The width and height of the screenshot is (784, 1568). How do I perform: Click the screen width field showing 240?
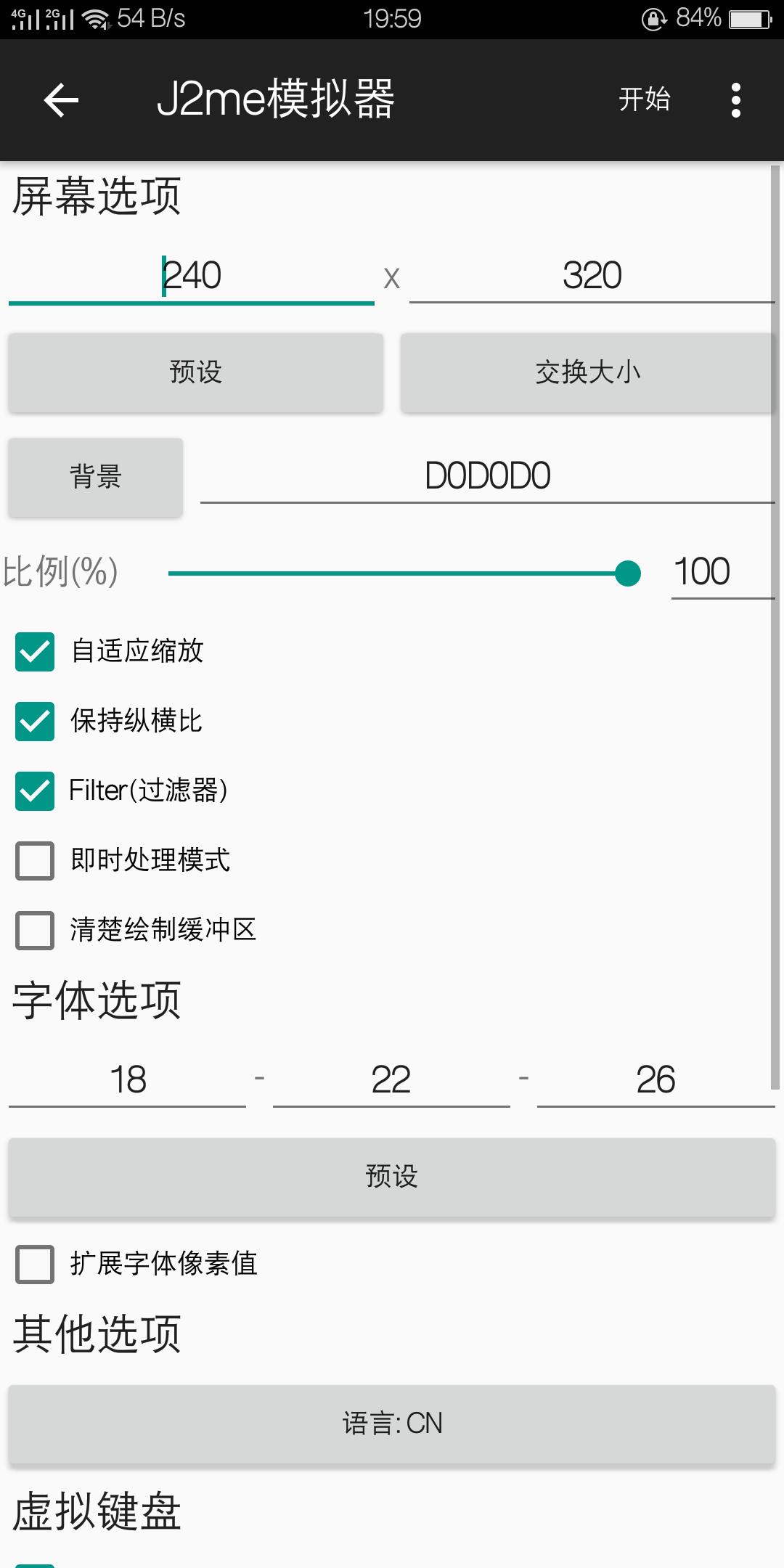pyautogui.click(x=192, y=276)
